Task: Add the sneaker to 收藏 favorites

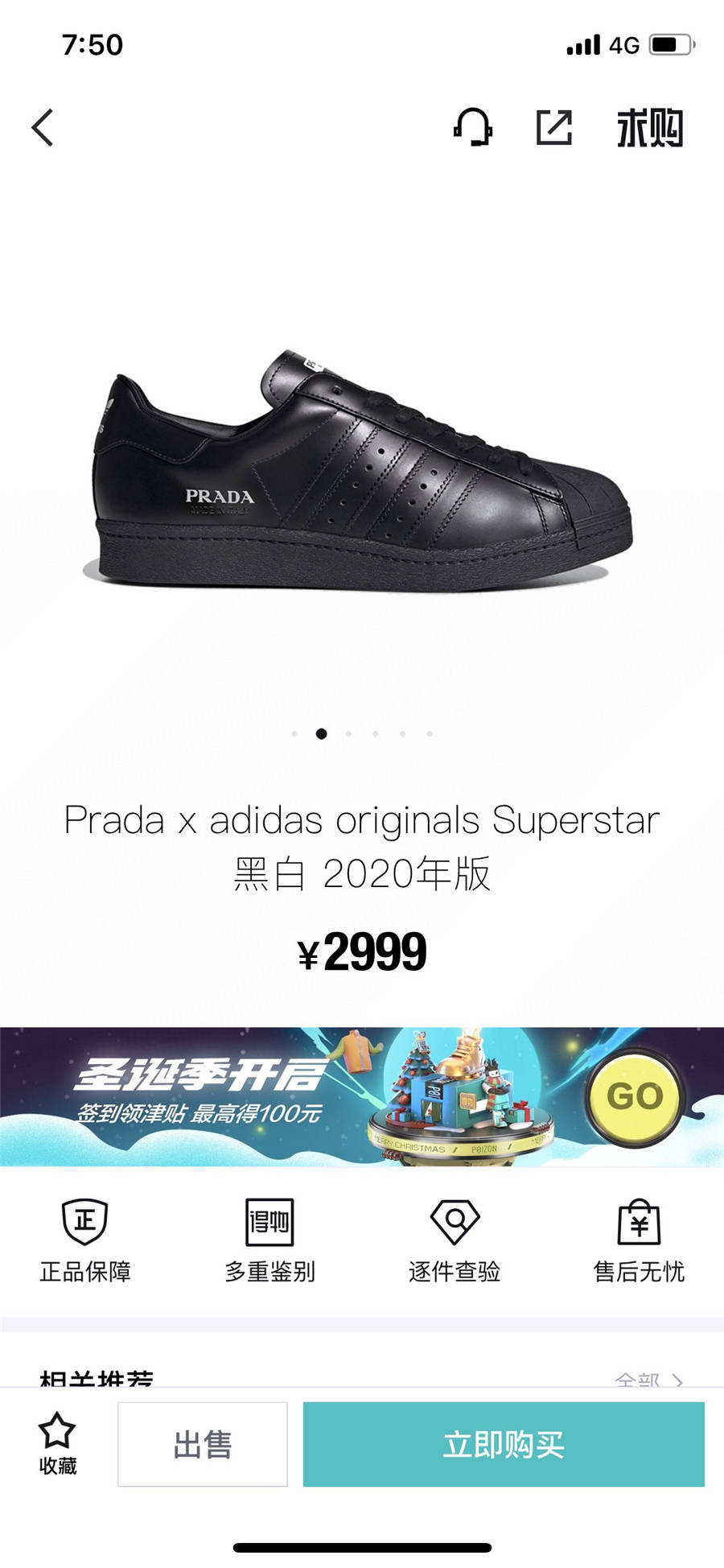Action: tap(57, 1443)
